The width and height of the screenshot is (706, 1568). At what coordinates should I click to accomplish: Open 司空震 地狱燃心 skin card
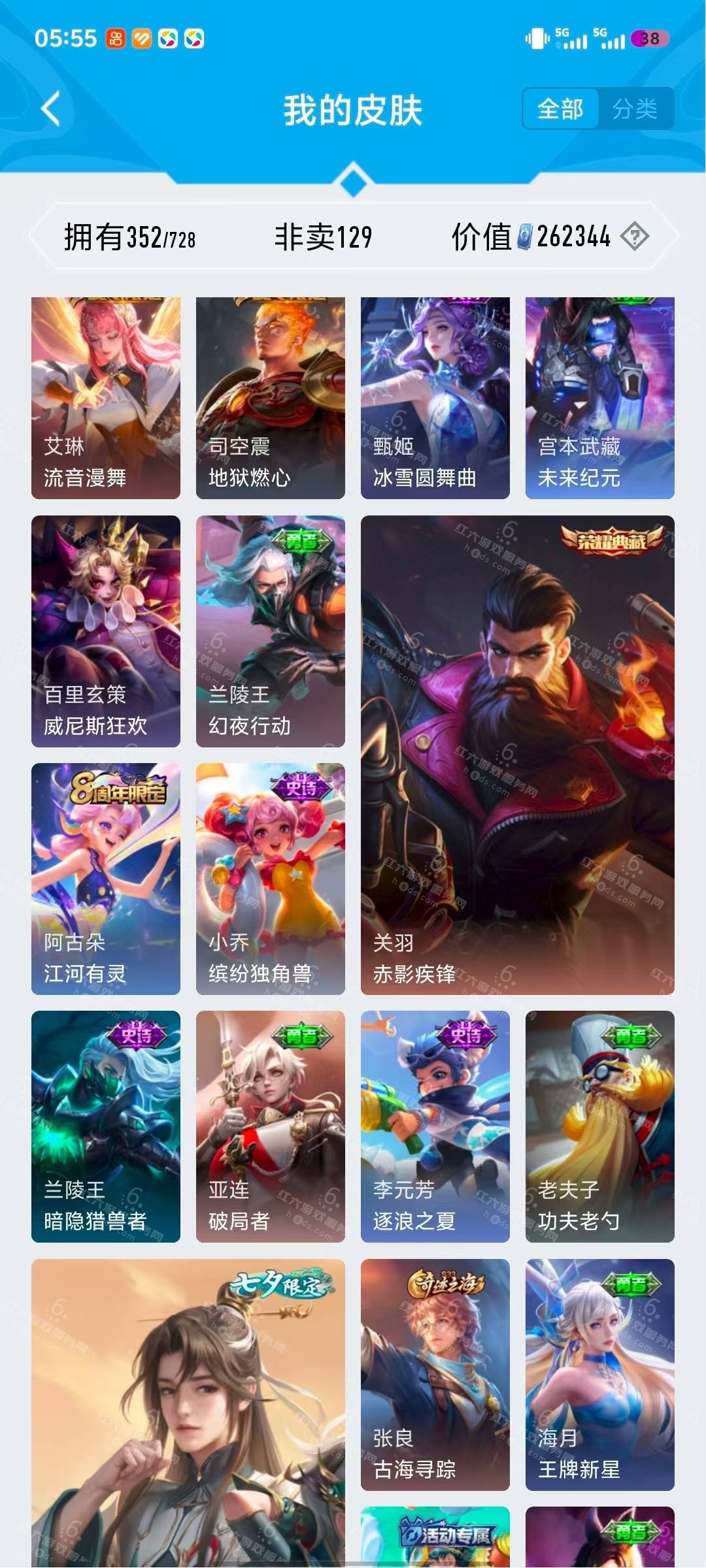[271, 398]
